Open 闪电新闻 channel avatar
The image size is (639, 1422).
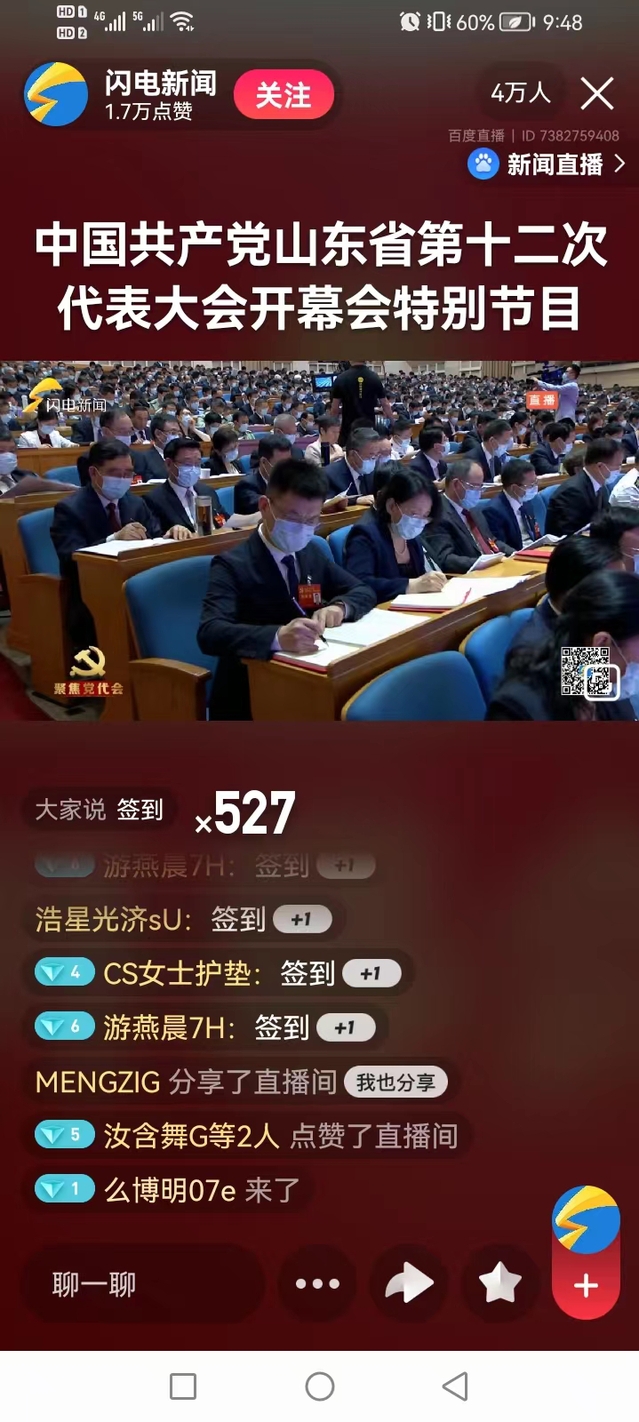click(56, 95)
